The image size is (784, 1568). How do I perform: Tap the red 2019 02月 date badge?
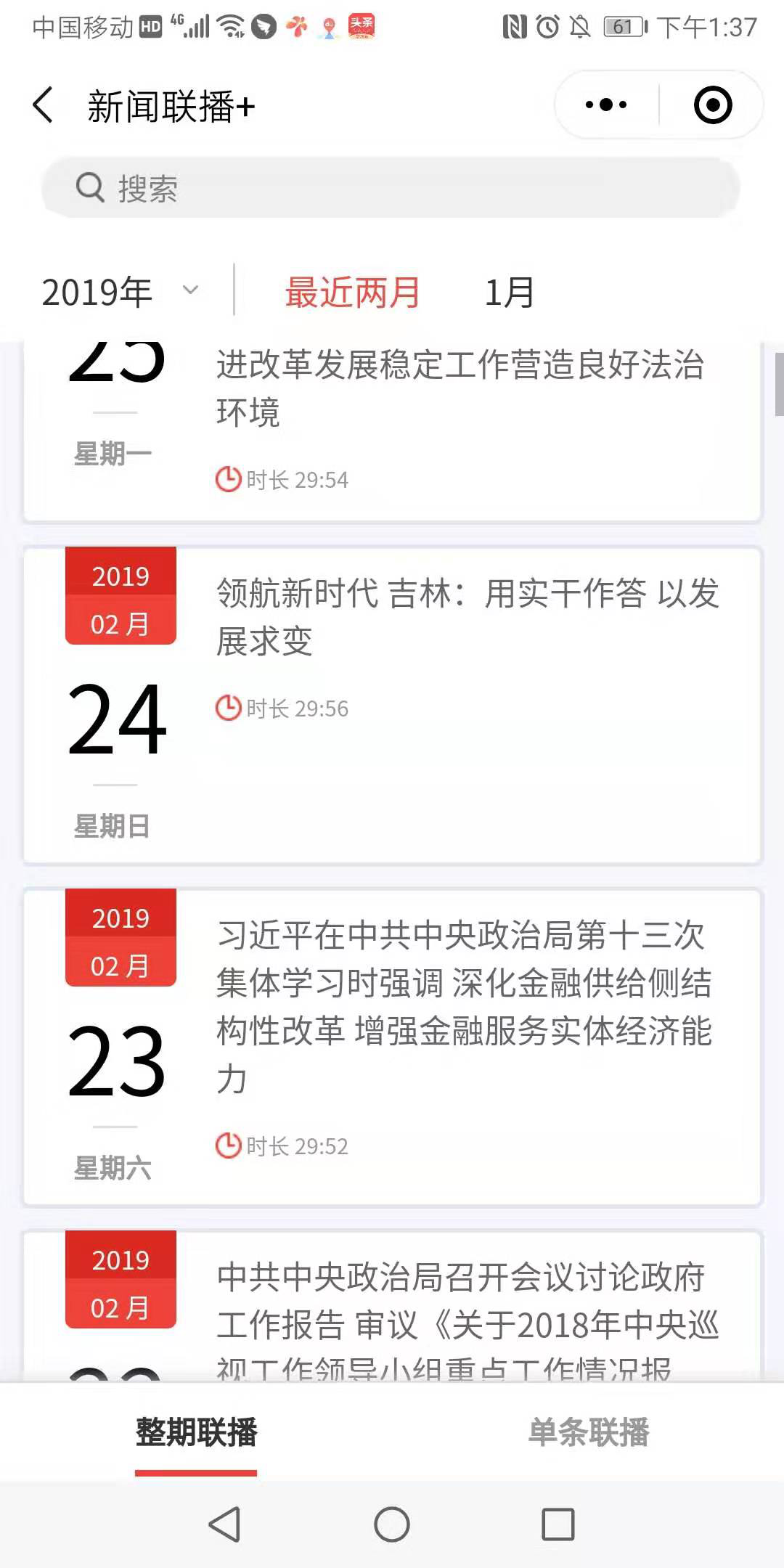click(x=120, y=595)
